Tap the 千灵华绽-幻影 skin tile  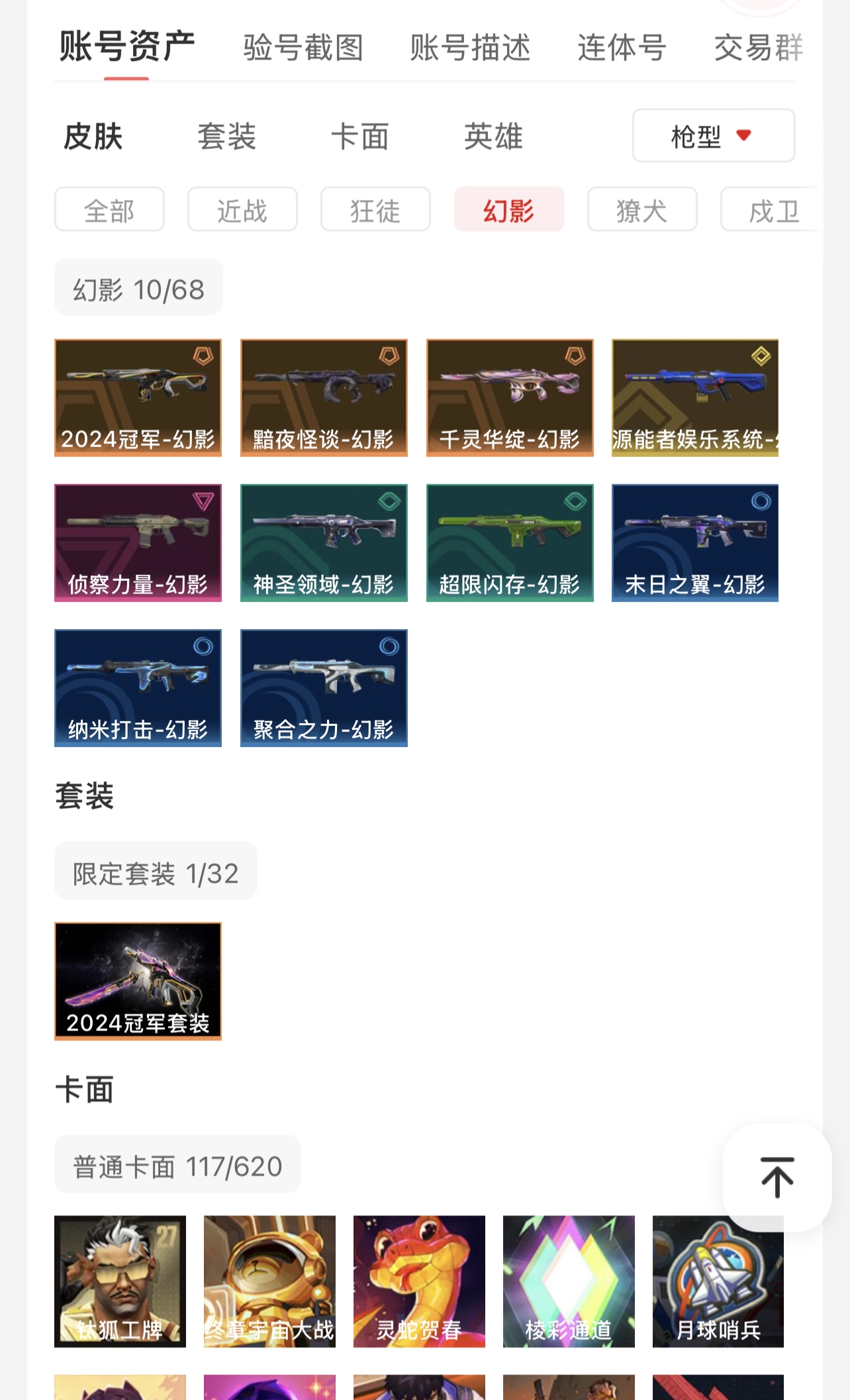[x=510, y=397]
